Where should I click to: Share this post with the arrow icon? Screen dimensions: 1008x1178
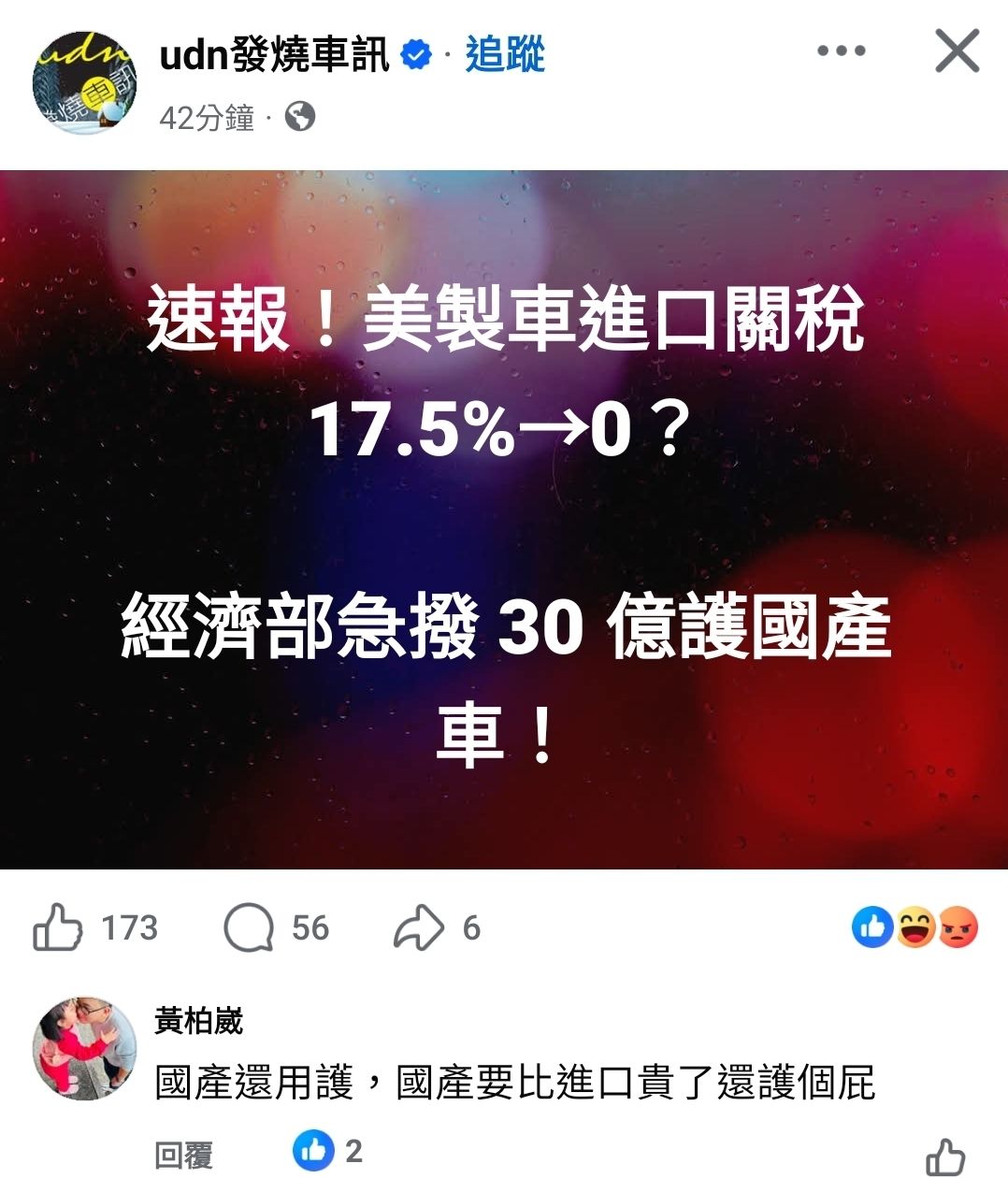click(x=418, y=927)
